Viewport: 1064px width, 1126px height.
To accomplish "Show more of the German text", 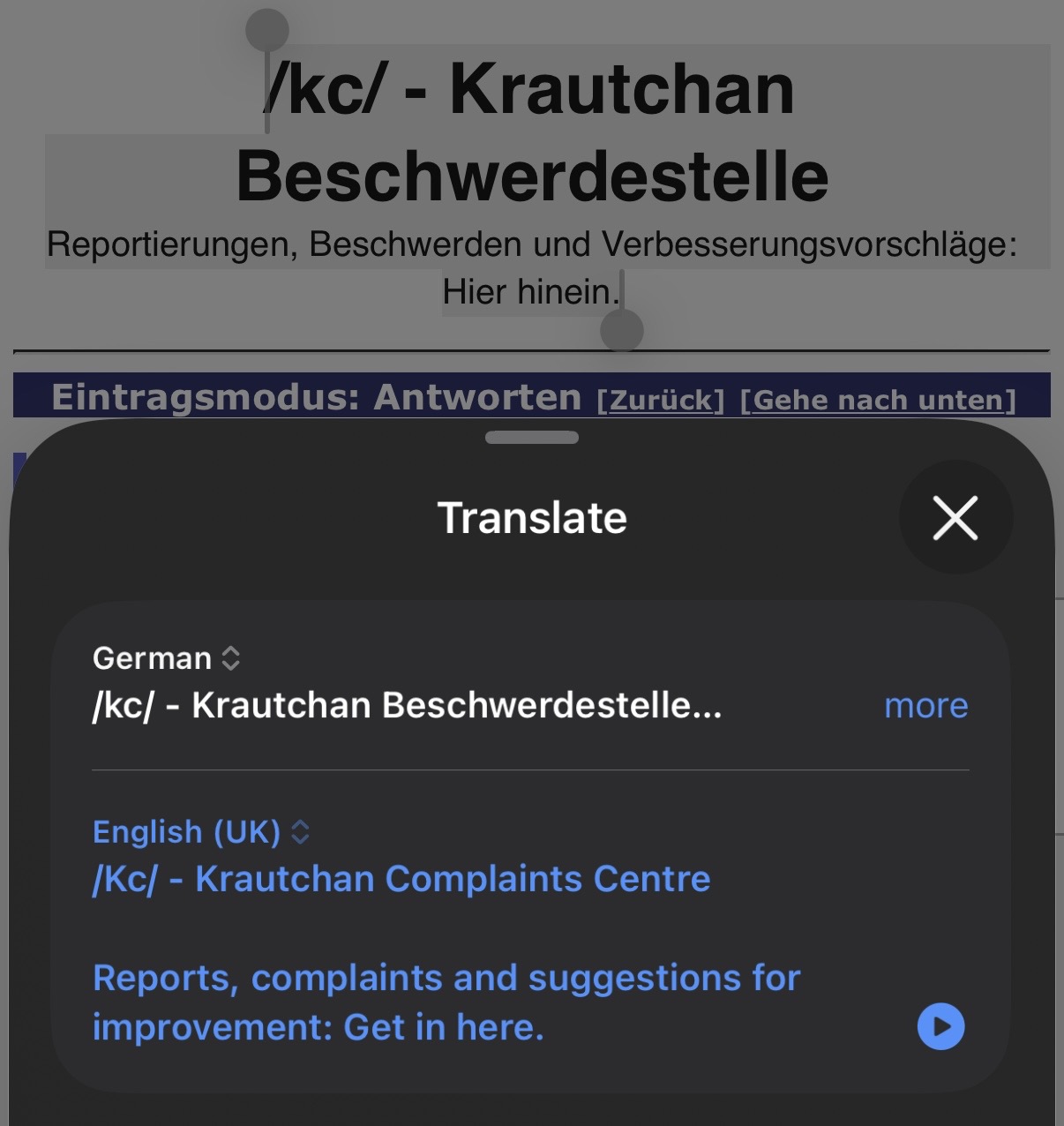I will (x=925, y=706).
